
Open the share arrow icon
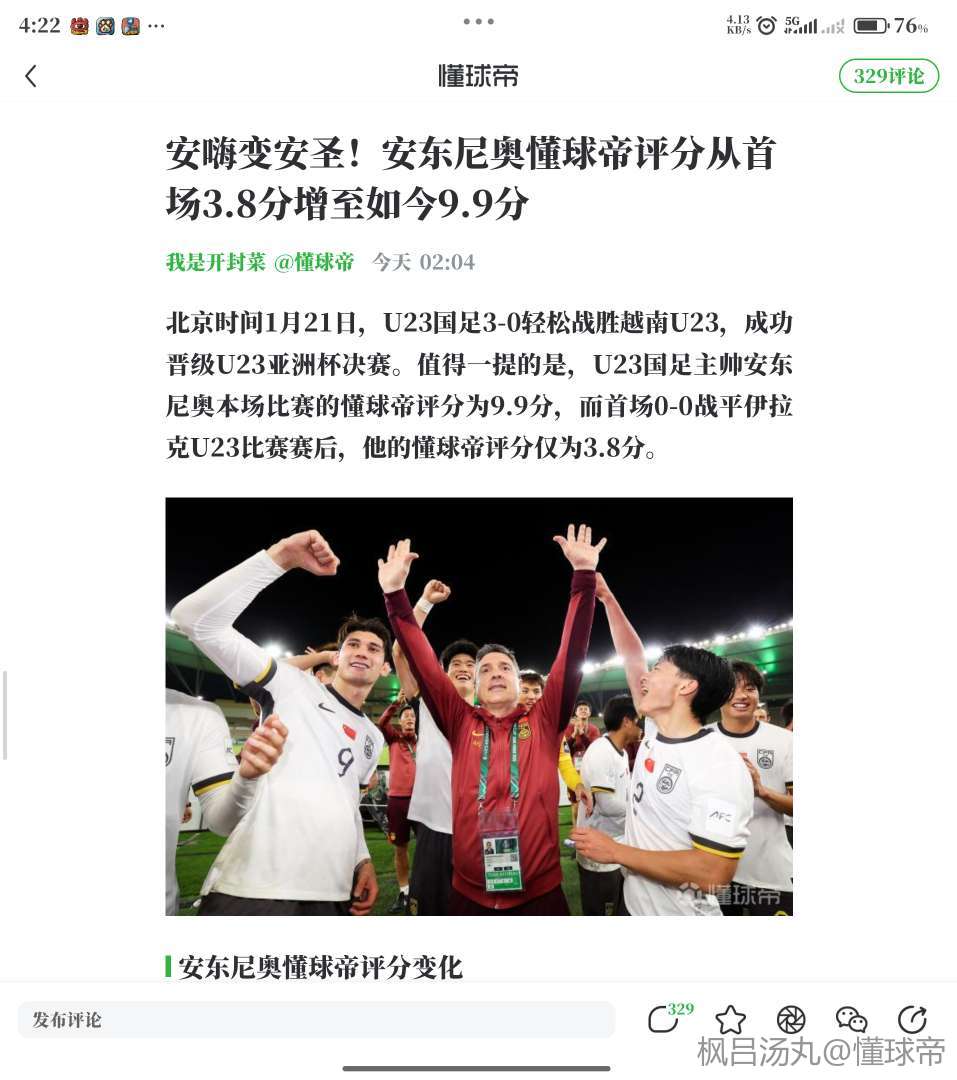pyautogui.click(x=912, y=1020)
